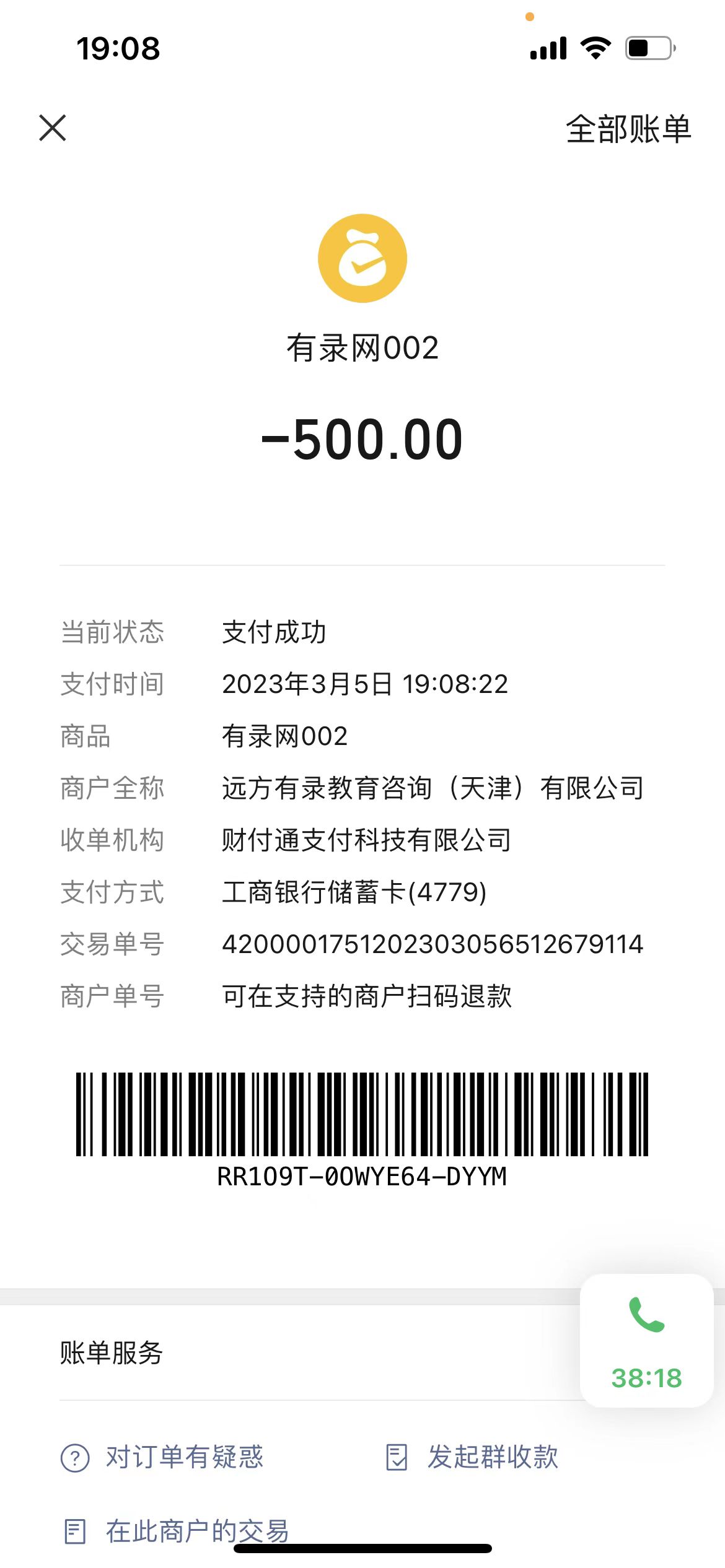
Task: Return to the ongoing call bubble
Action: 646,1340
